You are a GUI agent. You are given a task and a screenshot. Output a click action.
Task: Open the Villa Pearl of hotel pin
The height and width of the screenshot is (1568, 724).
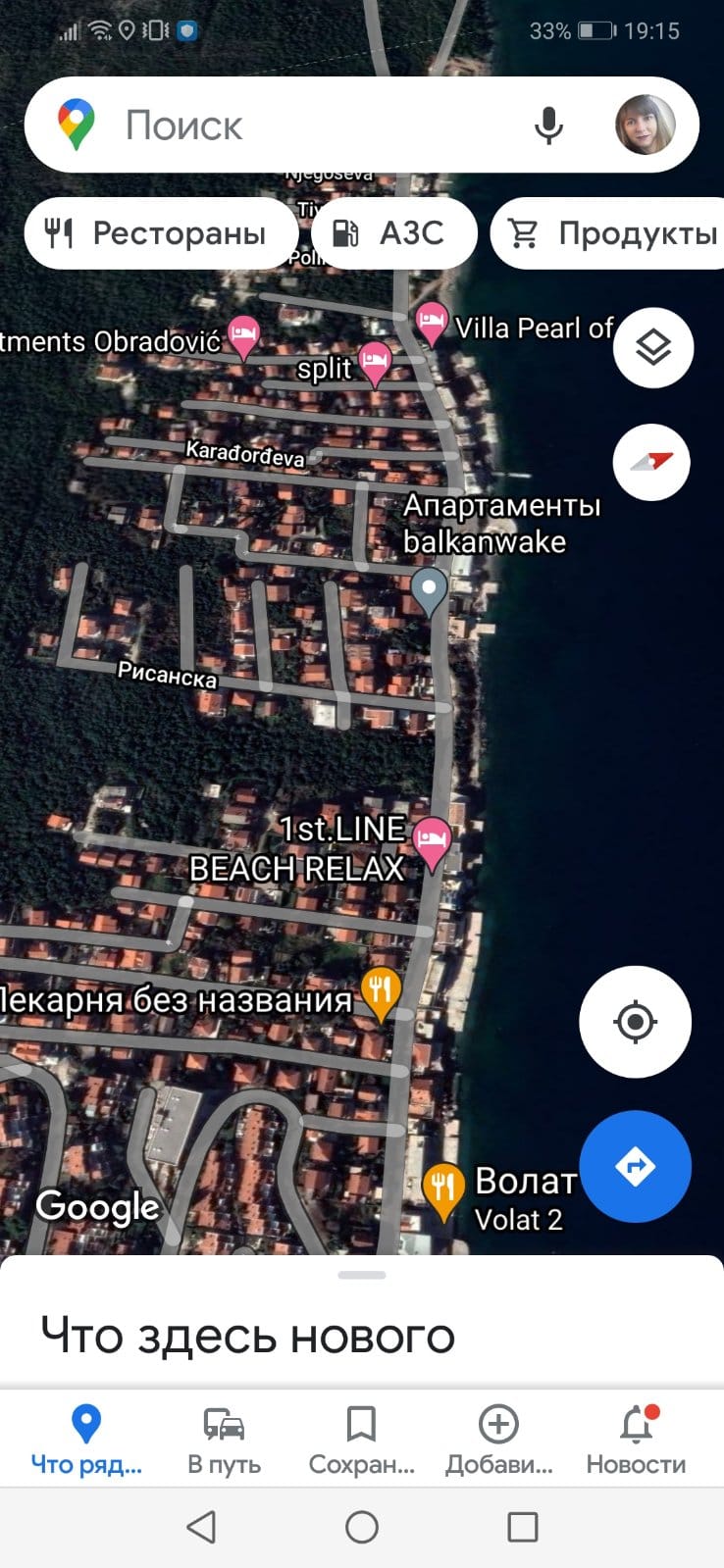(x=430, y=324)
